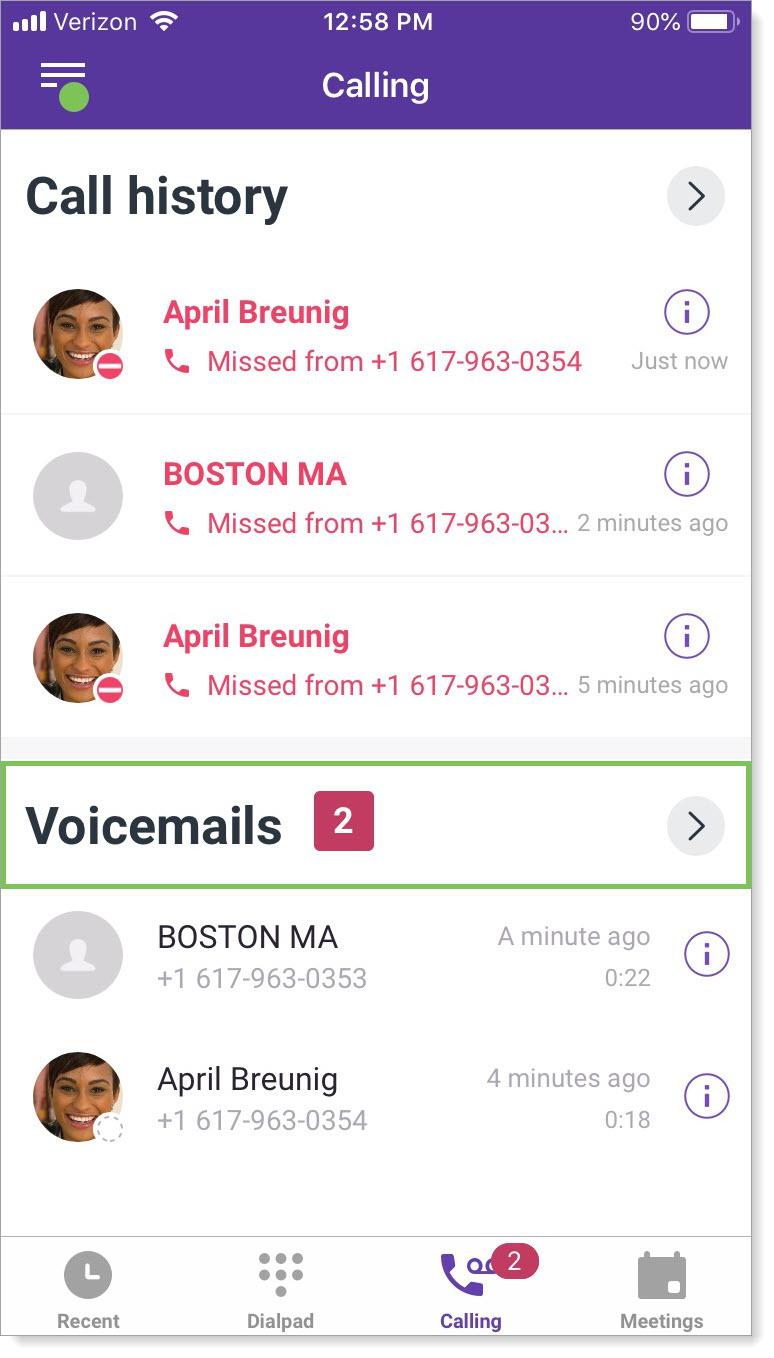The height and width of the screenshot is (1358, 774).
Task: Open the navigation drawer menu
Action: pyautogui.click(x=64, y=85)
